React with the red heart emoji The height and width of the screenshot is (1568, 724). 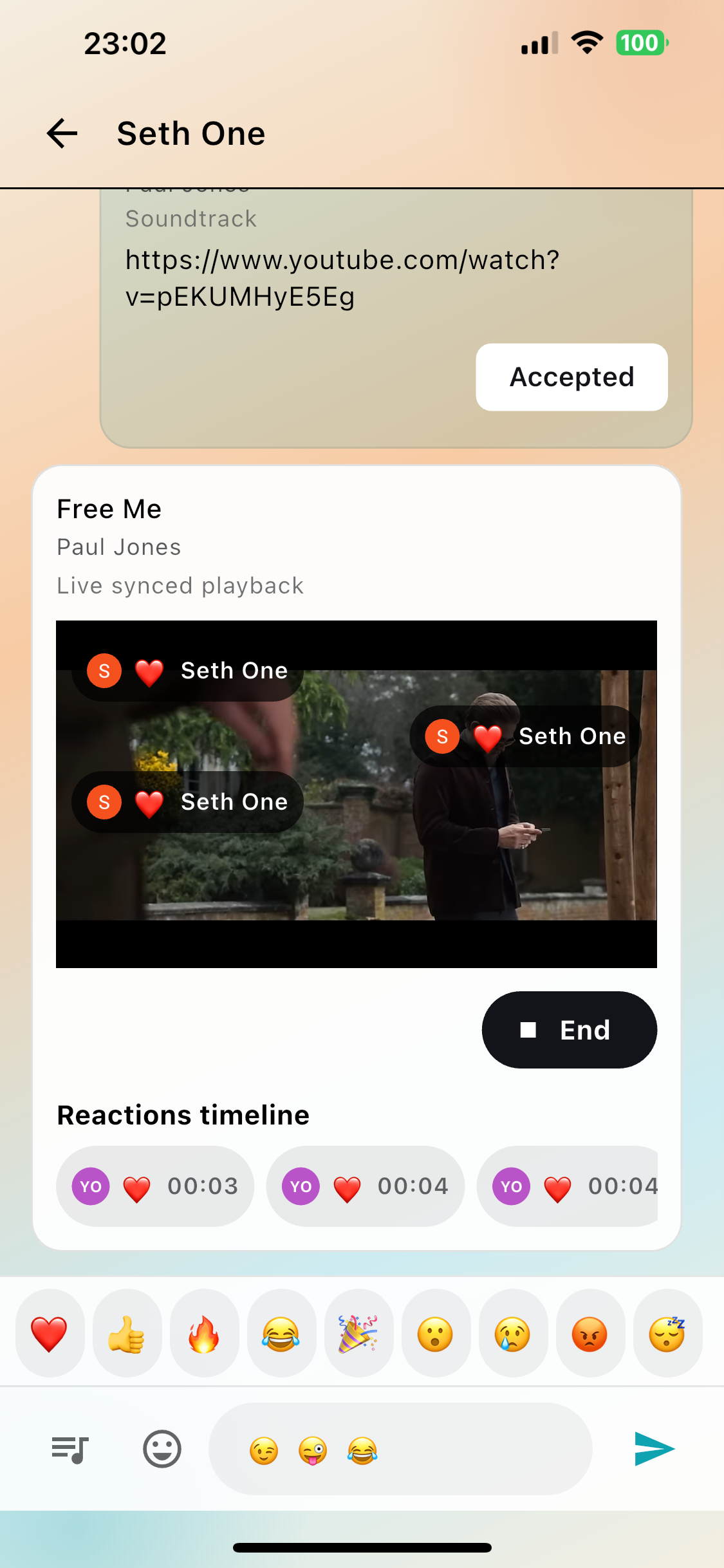pos(50,1333)
